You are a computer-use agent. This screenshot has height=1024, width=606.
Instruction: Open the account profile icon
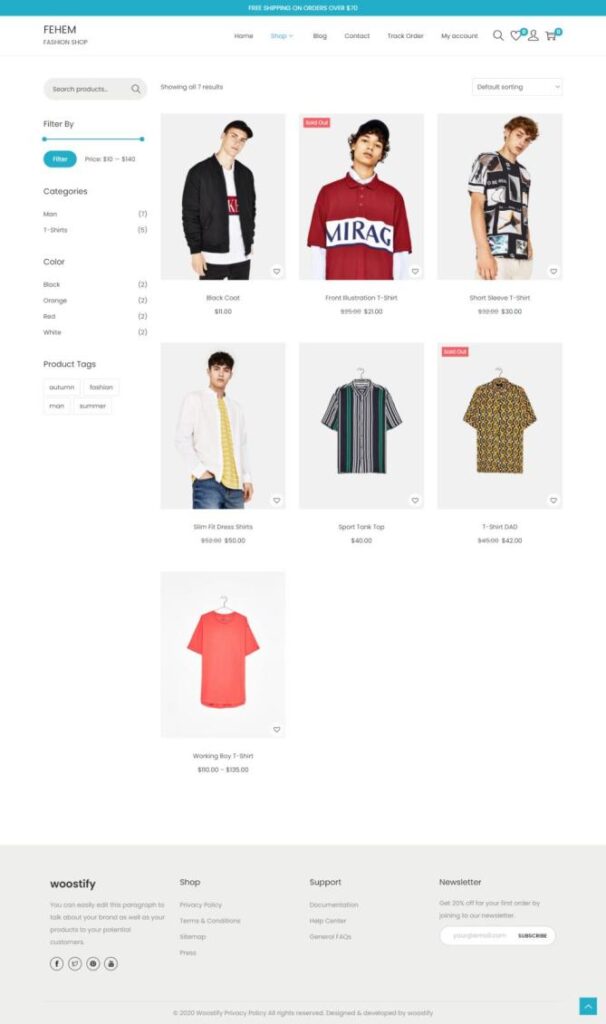533,36
